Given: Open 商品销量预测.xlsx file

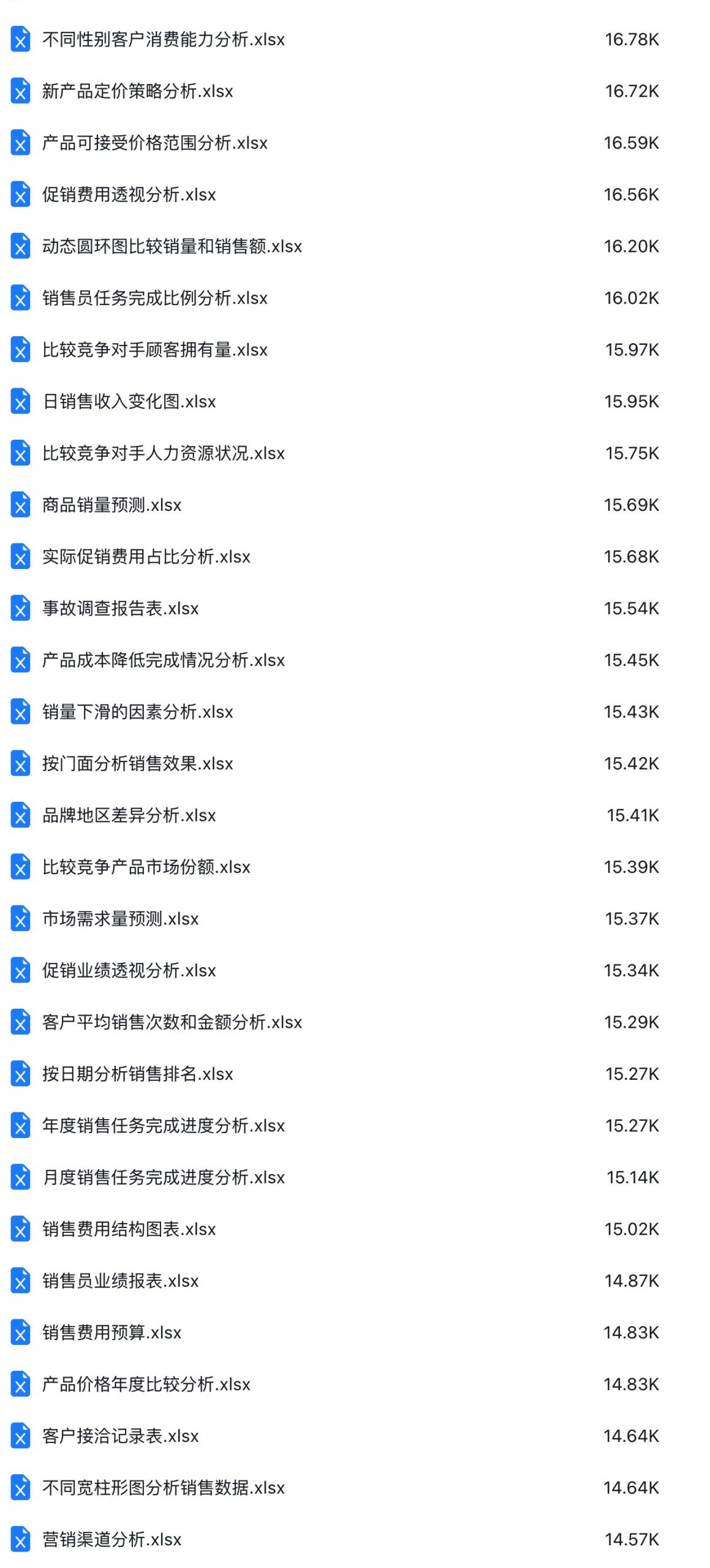Looking at the screenshot, I should (x=111, y=505).
